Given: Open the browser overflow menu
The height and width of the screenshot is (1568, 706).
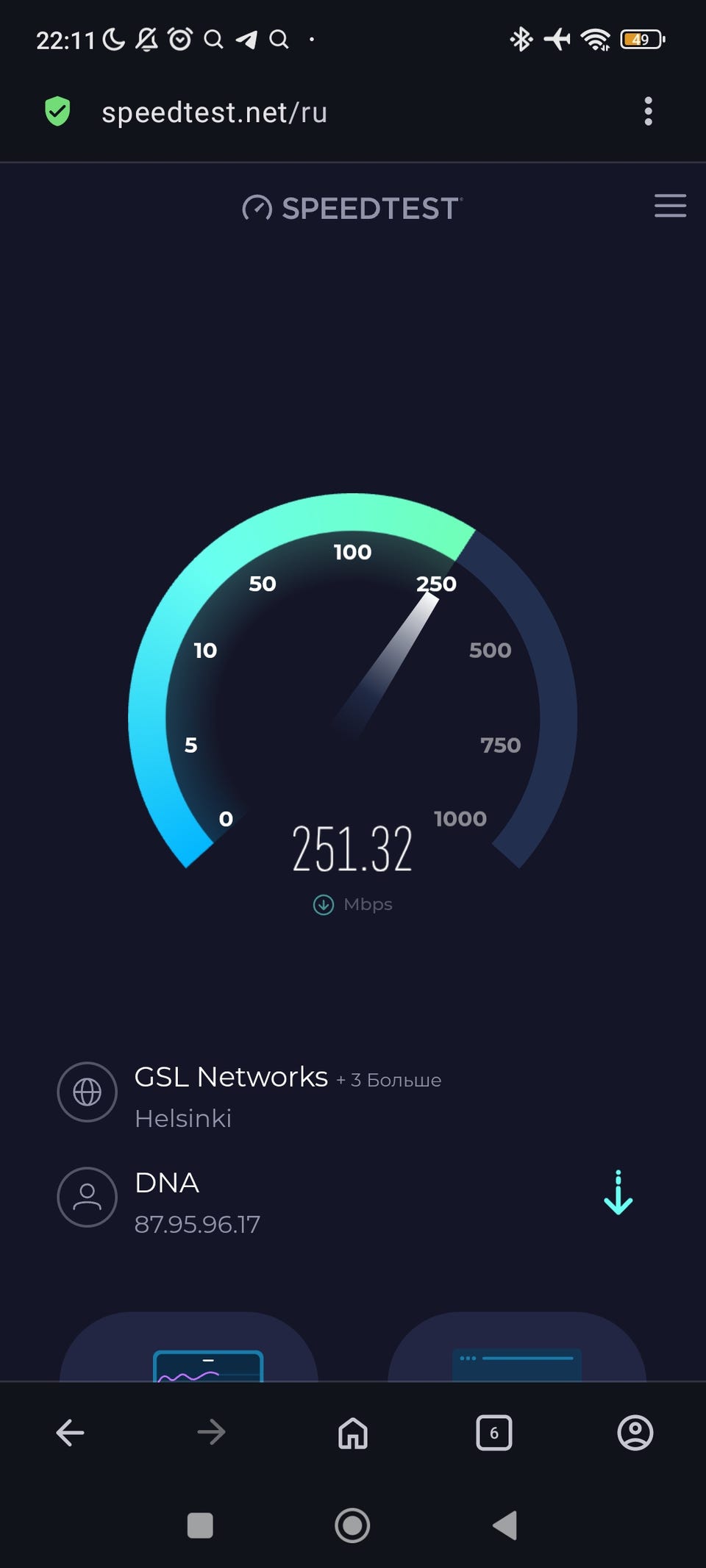Looking at the screenshot, I should pos(648,112).
